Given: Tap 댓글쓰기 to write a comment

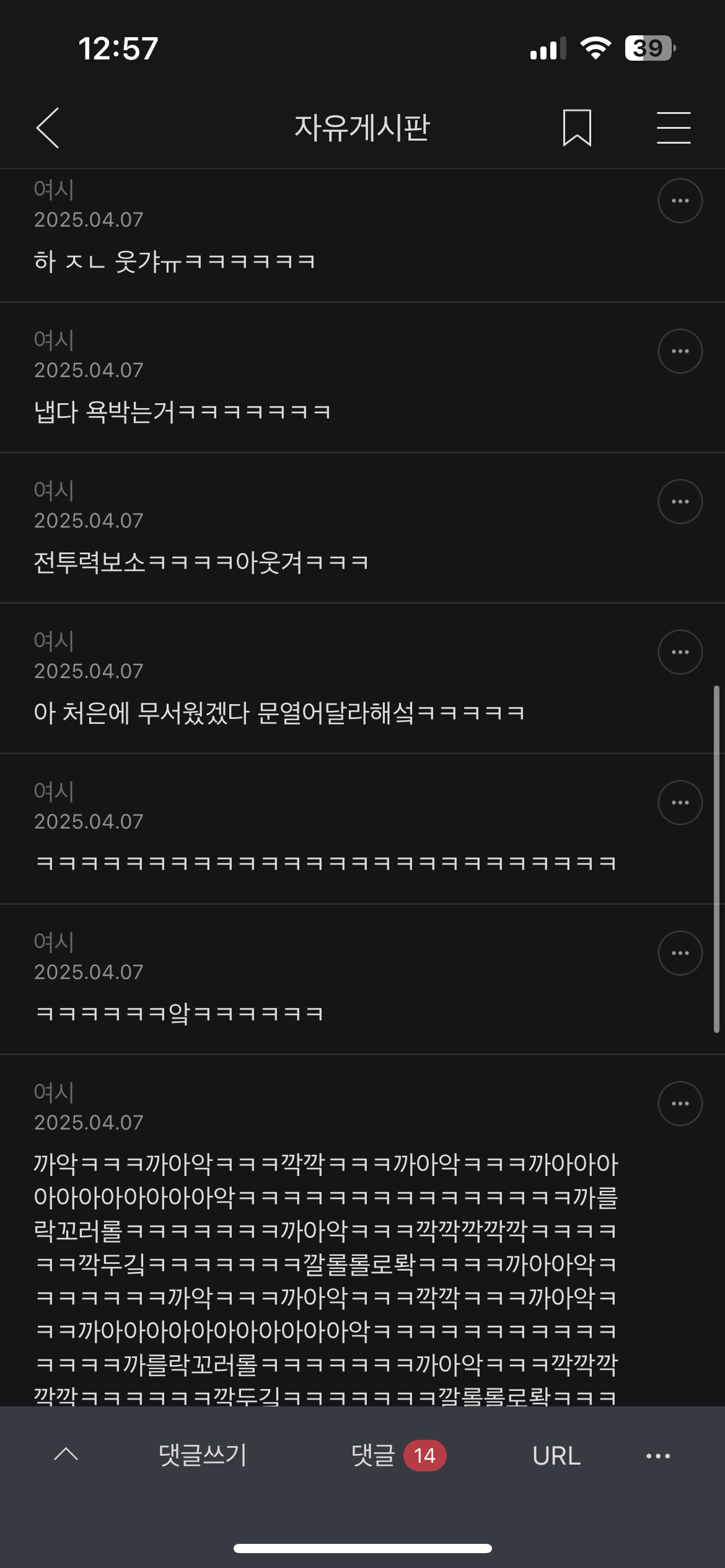Looking at the screenshot, I should 203,1455.
